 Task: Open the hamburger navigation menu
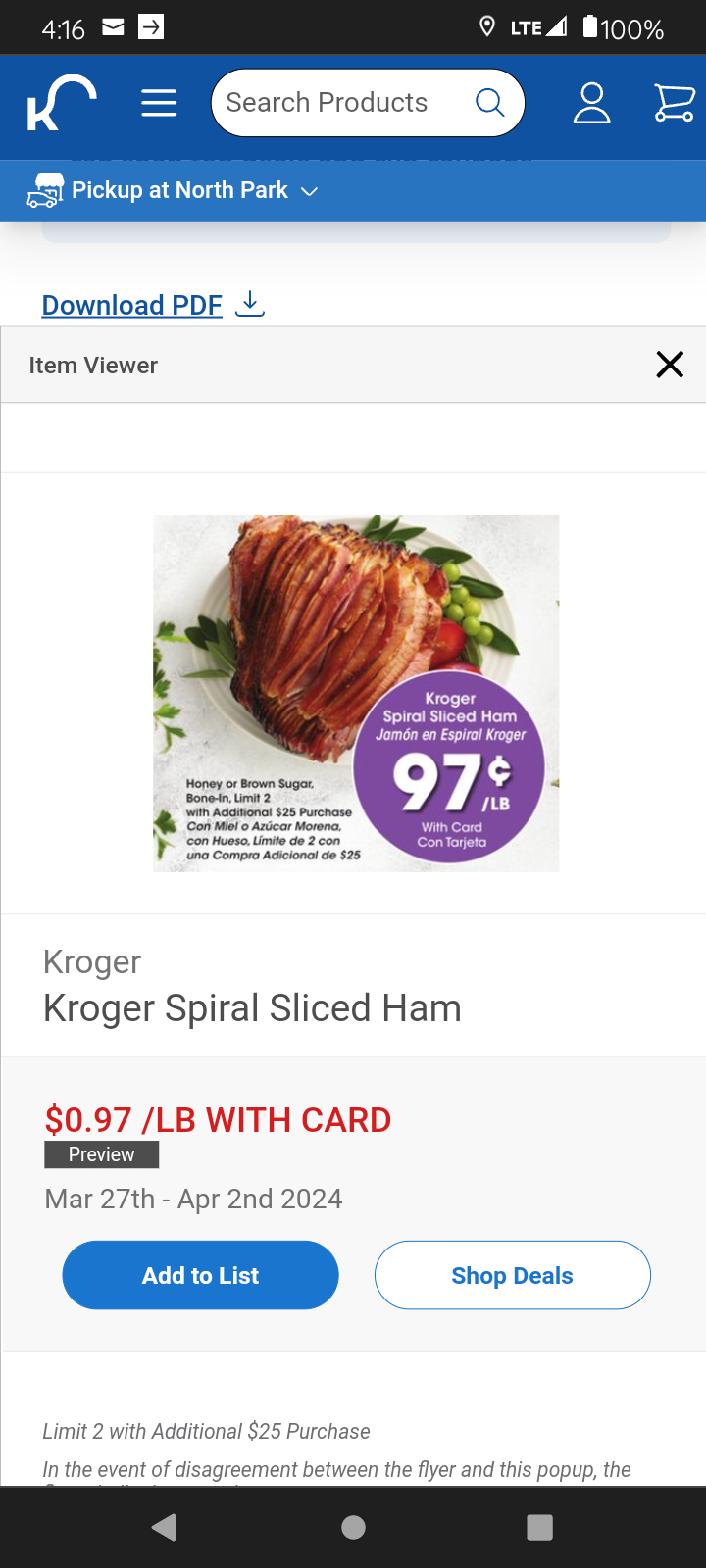click(x=159, y=102)
